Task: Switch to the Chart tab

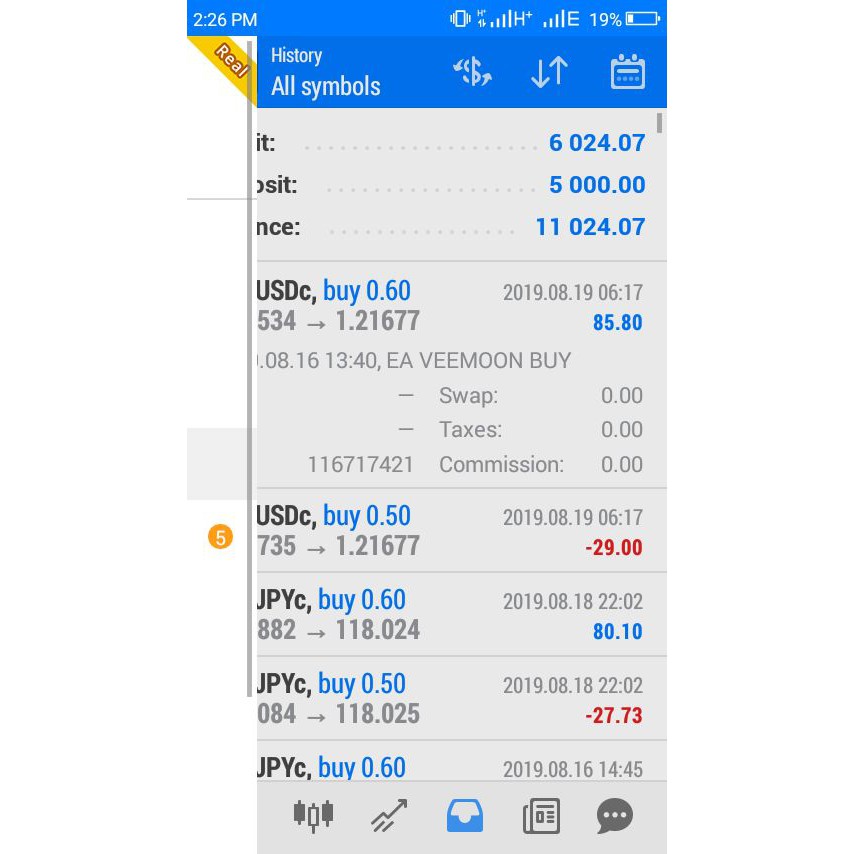Action: 389,816
